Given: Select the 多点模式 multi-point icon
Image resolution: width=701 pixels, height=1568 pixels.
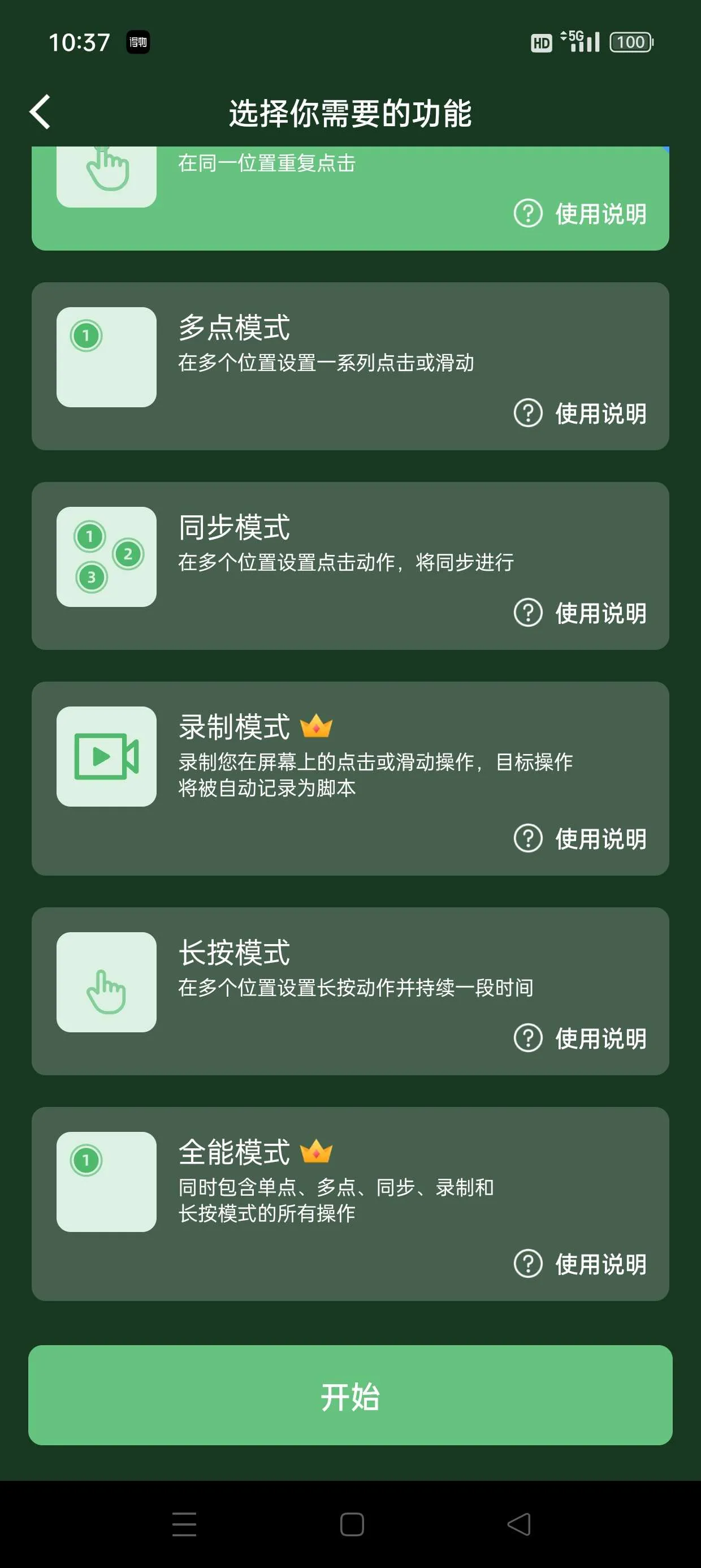Looking at the screenshot, I should [106, 357].
